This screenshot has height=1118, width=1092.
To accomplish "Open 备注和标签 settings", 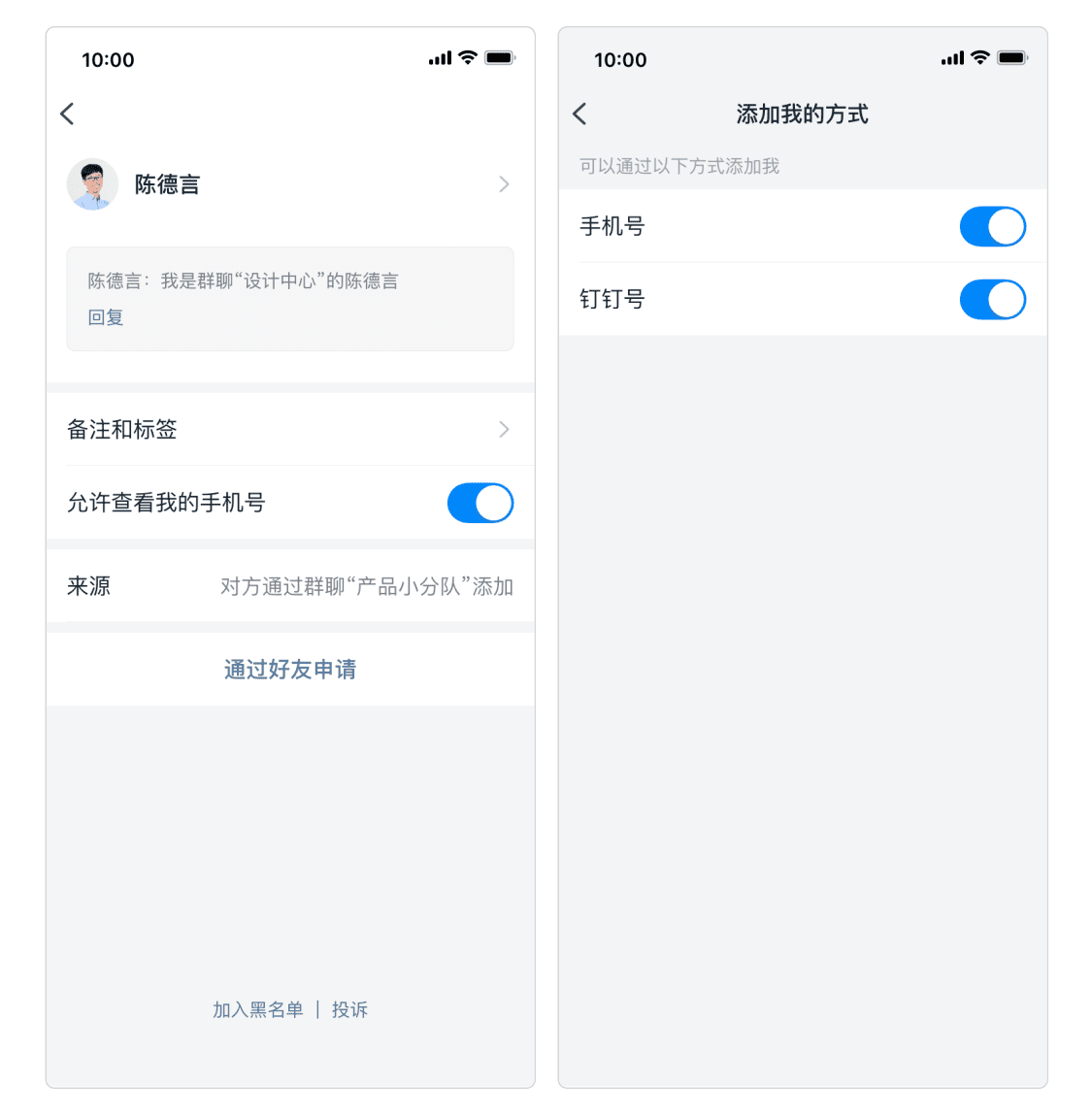I will click(x=289, y=429).
